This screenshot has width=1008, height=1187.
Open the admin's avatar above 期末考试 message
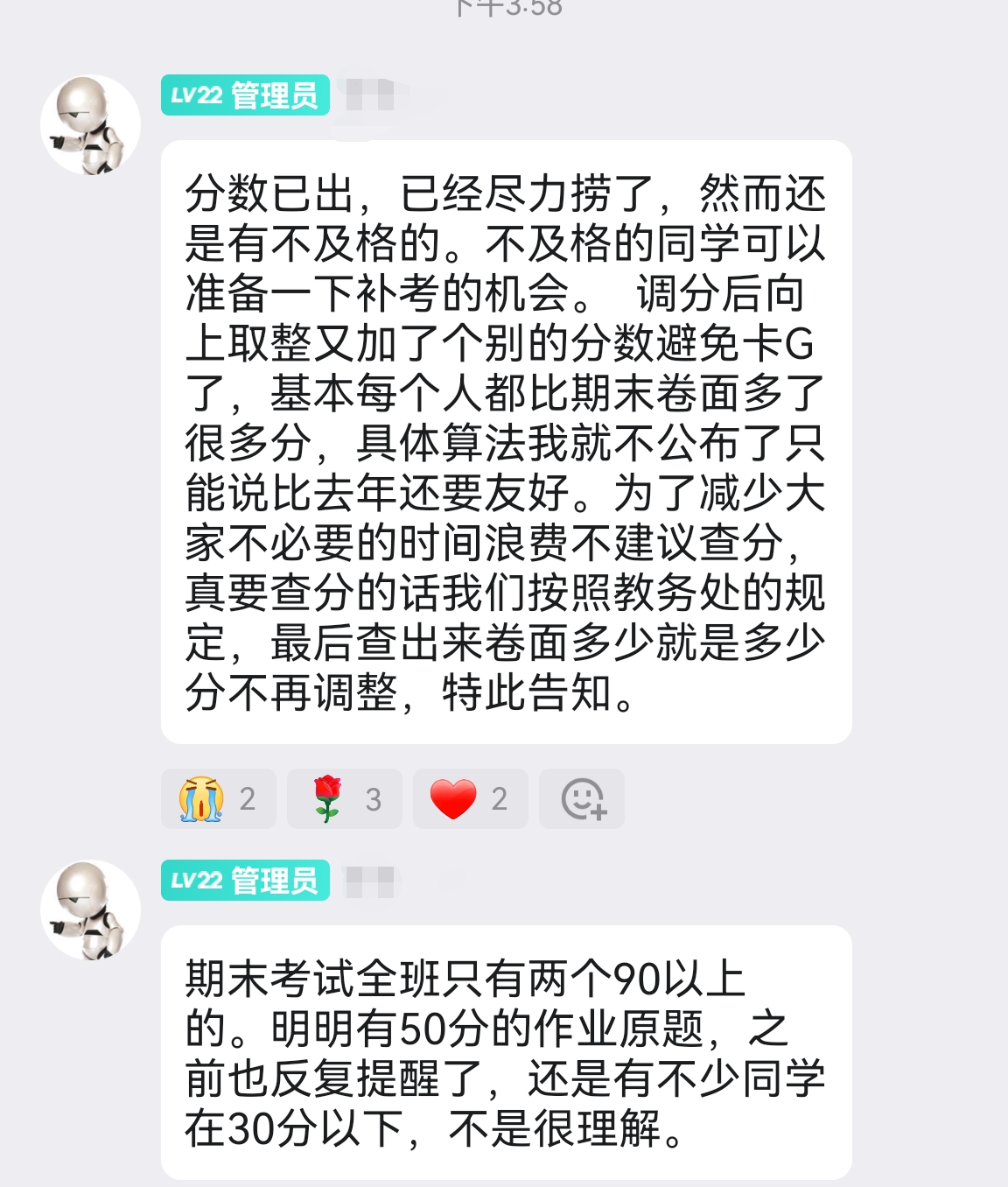(90, 910)
